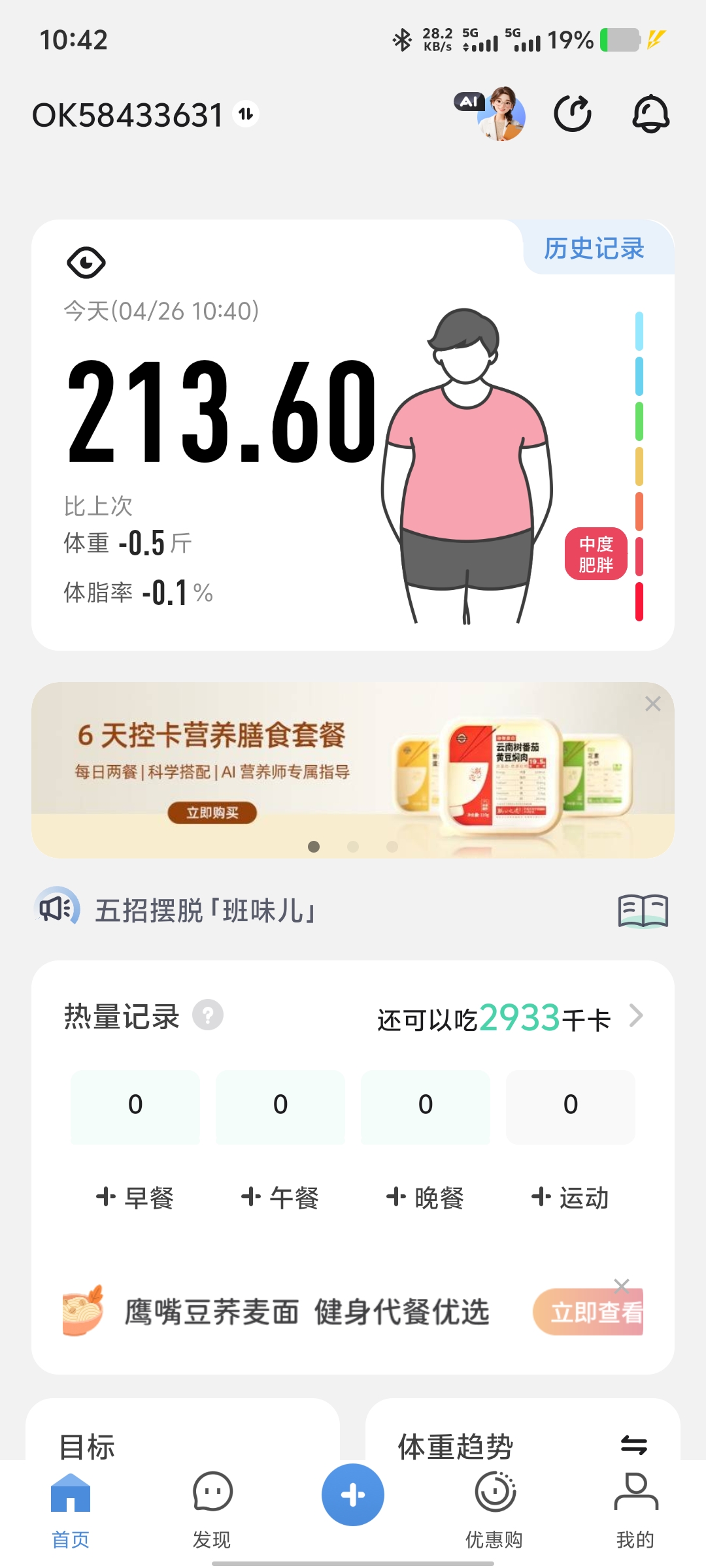The width and height of the screenshot is (706, 1568).
Task: Tap 立即购买 on the meal plan banner
Action: [212, 813]
